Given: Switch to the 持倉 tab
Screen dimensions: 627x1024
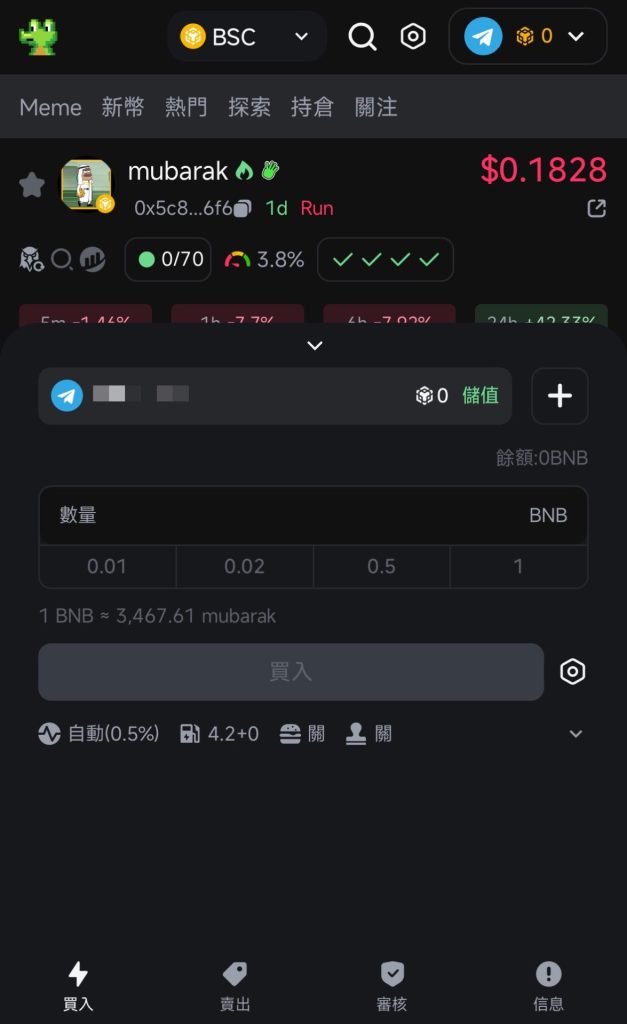Looking at the screenshot, I should click(x=312, y=107).
